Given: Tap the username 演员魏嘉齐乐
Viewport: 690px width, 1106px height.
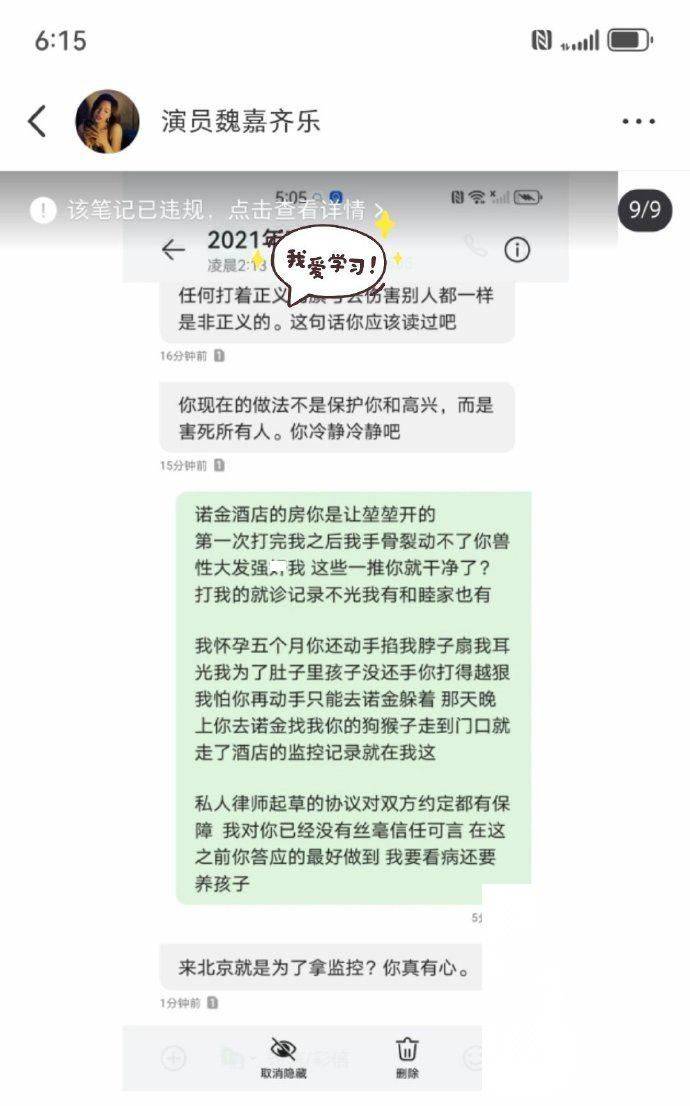Looking at the screenshot, I should [x=241, y=122].
